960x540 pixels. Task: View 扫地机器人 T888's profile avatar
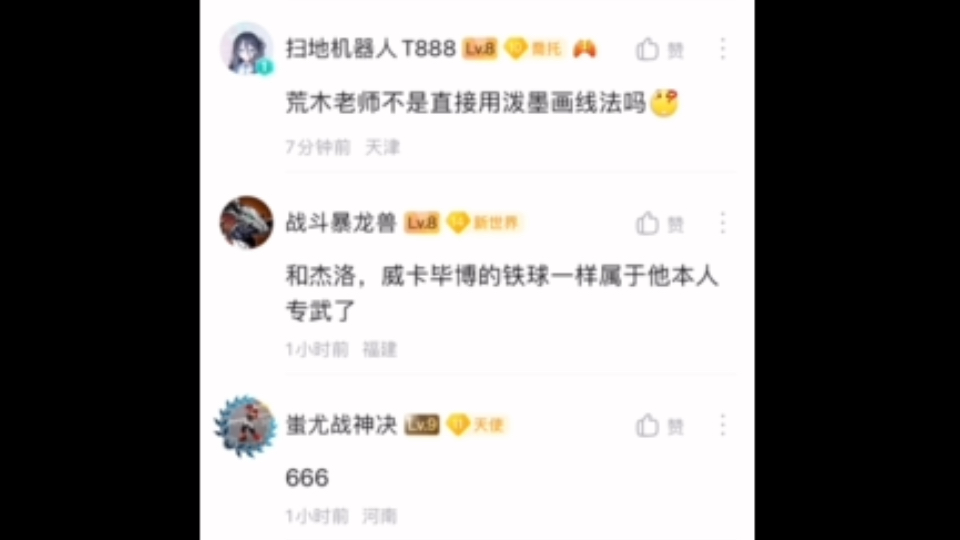point(246,48)
